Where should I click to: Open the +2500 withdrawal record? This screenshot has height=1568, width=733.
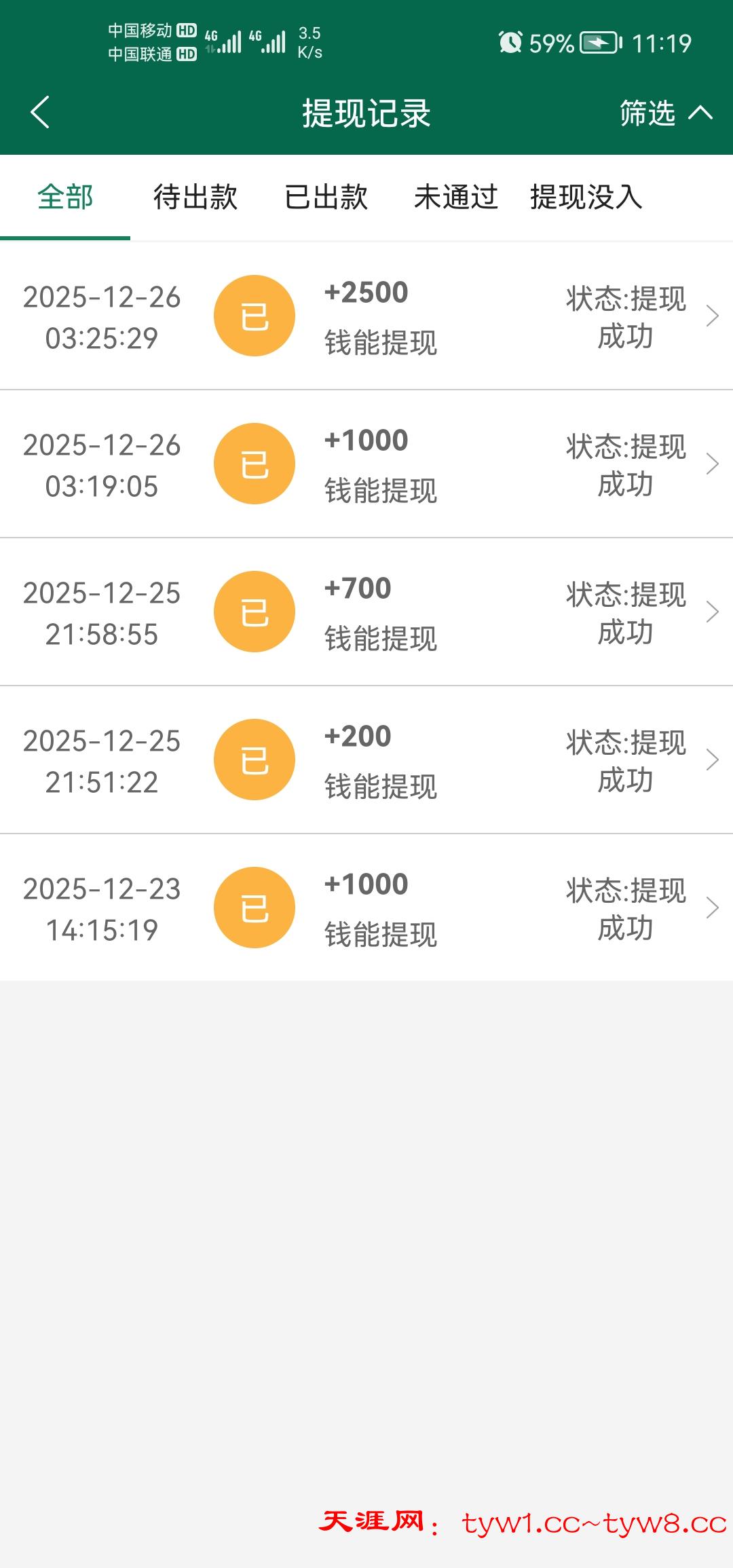point(366,316)
